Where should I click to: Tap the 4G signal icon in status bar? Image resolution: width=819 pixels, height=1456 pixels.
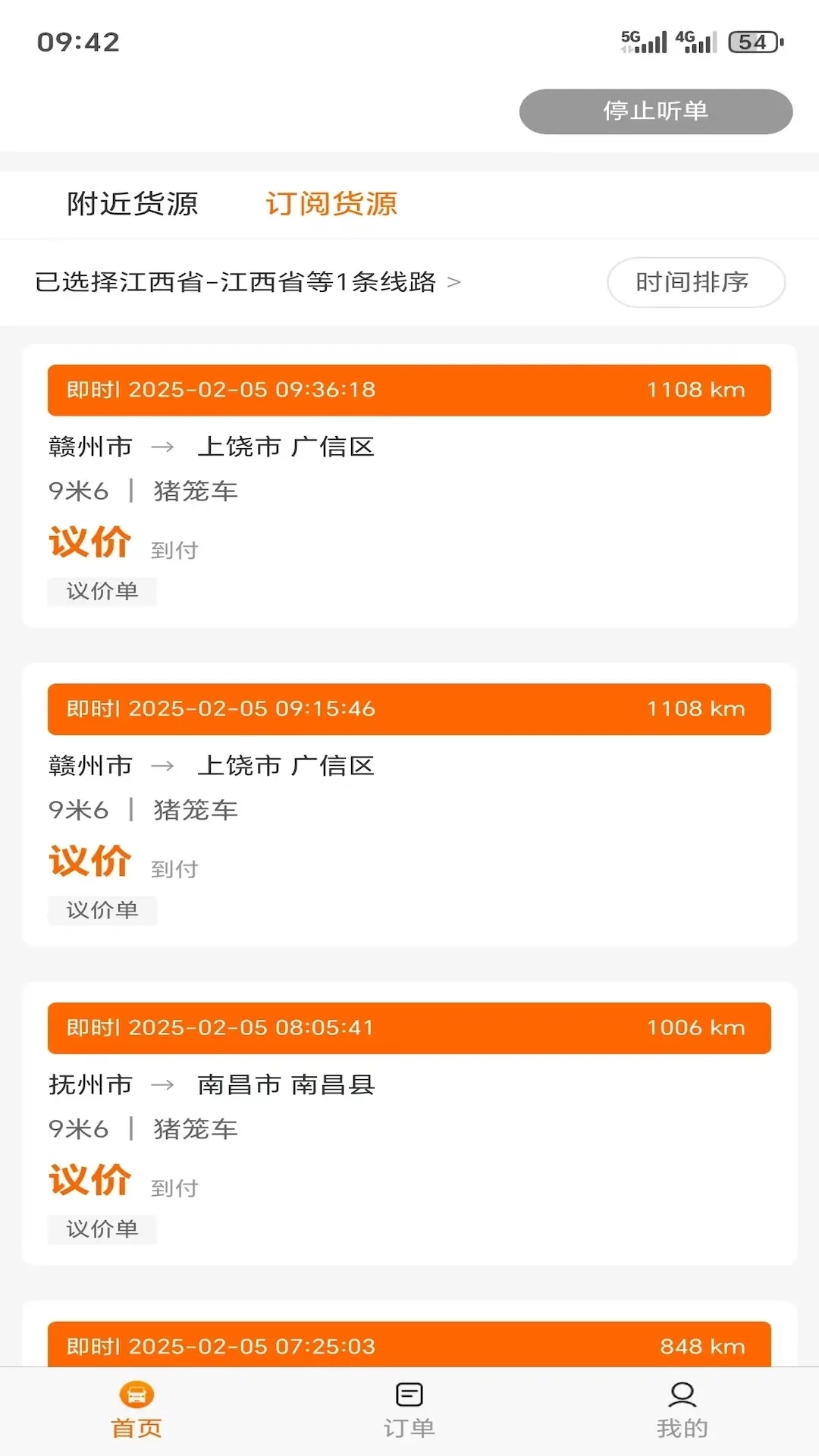tap(694, 42)
